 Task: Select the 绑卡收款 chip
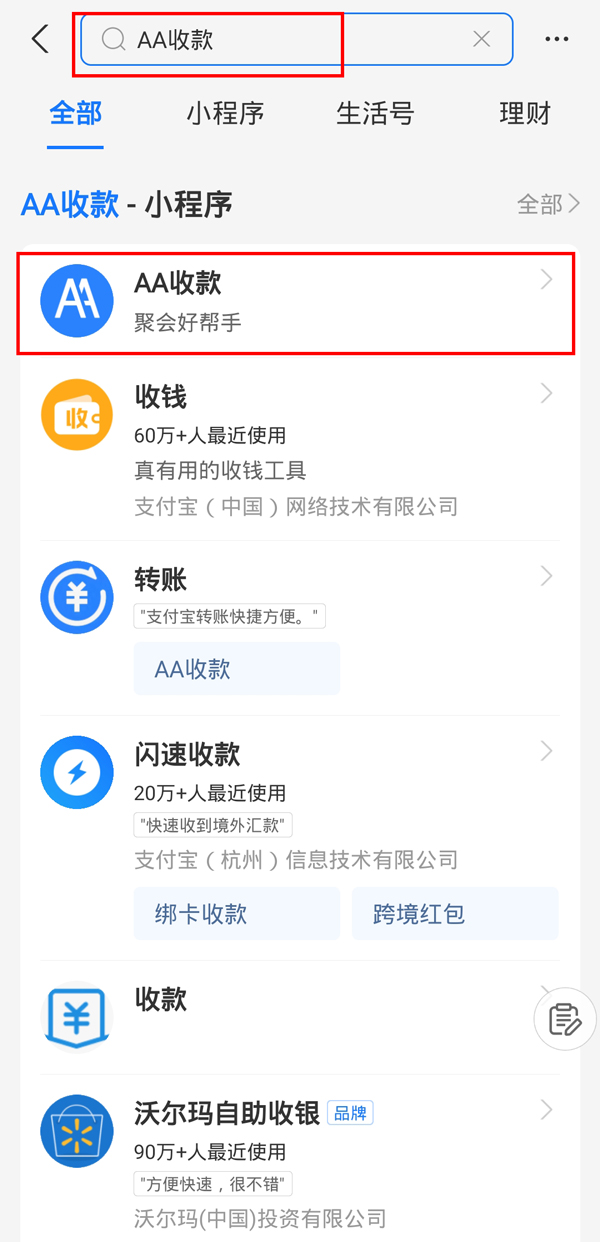[x=237, y=913]
